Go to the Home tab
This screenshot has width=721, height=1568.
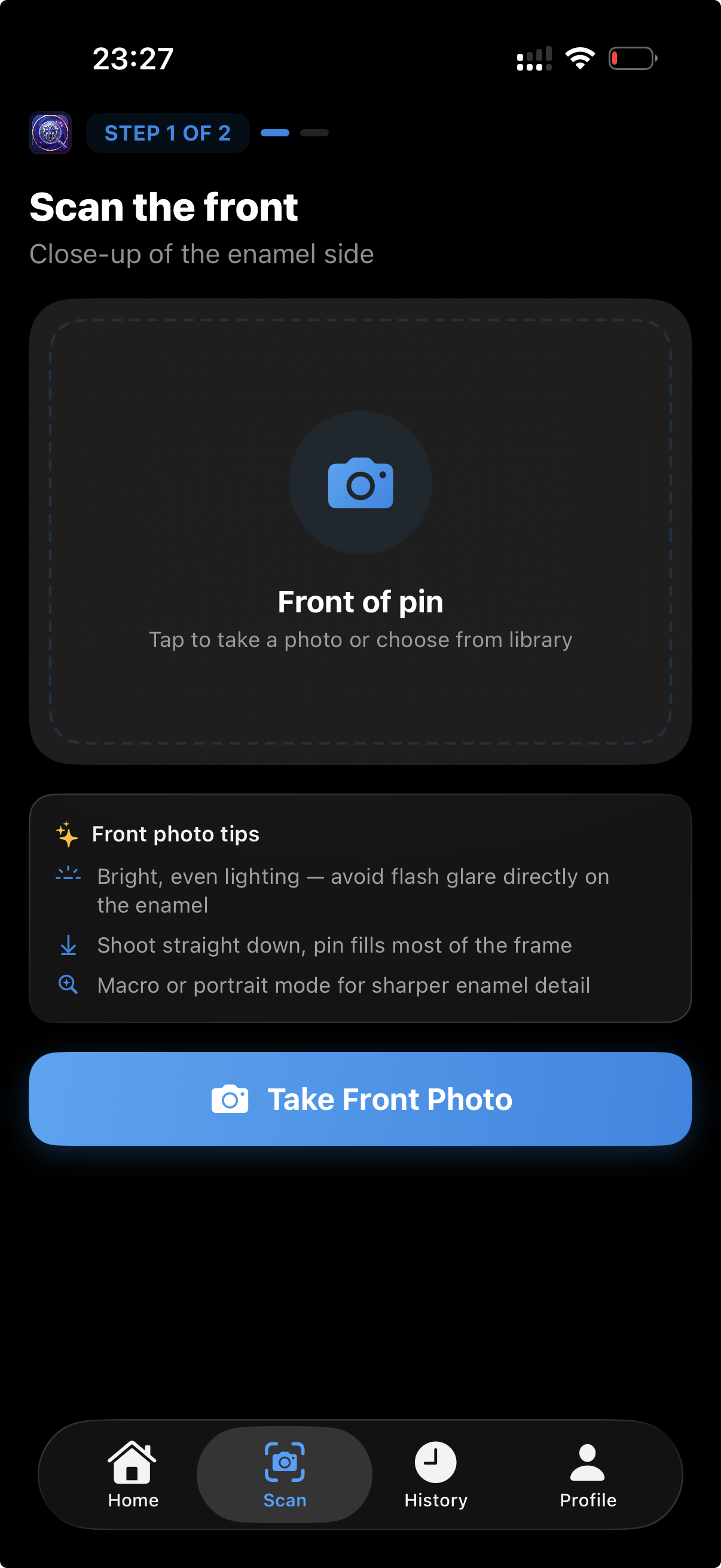(x=133, y=1474)
